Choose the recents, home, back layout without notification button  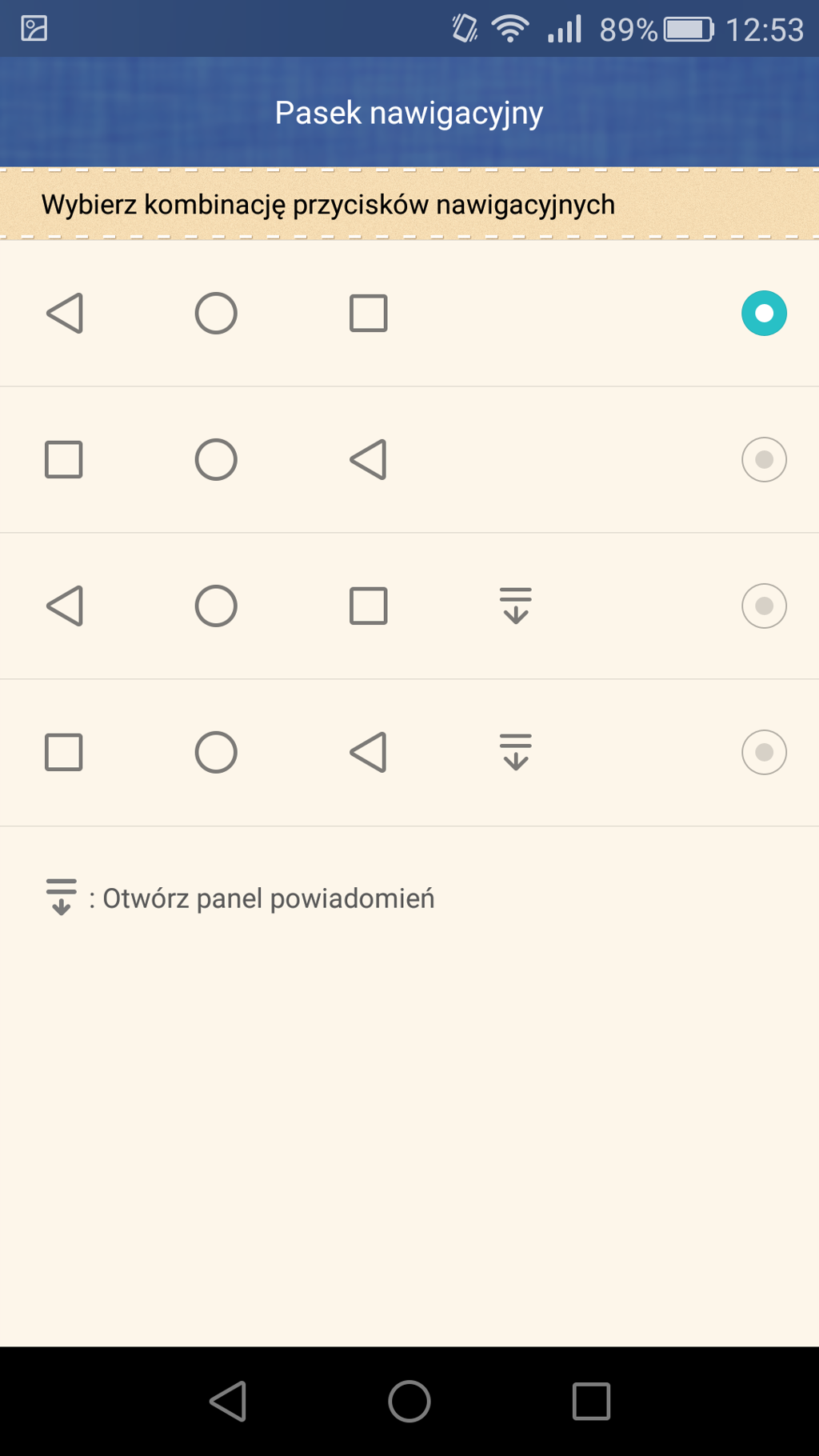click(x=764, y=459)
